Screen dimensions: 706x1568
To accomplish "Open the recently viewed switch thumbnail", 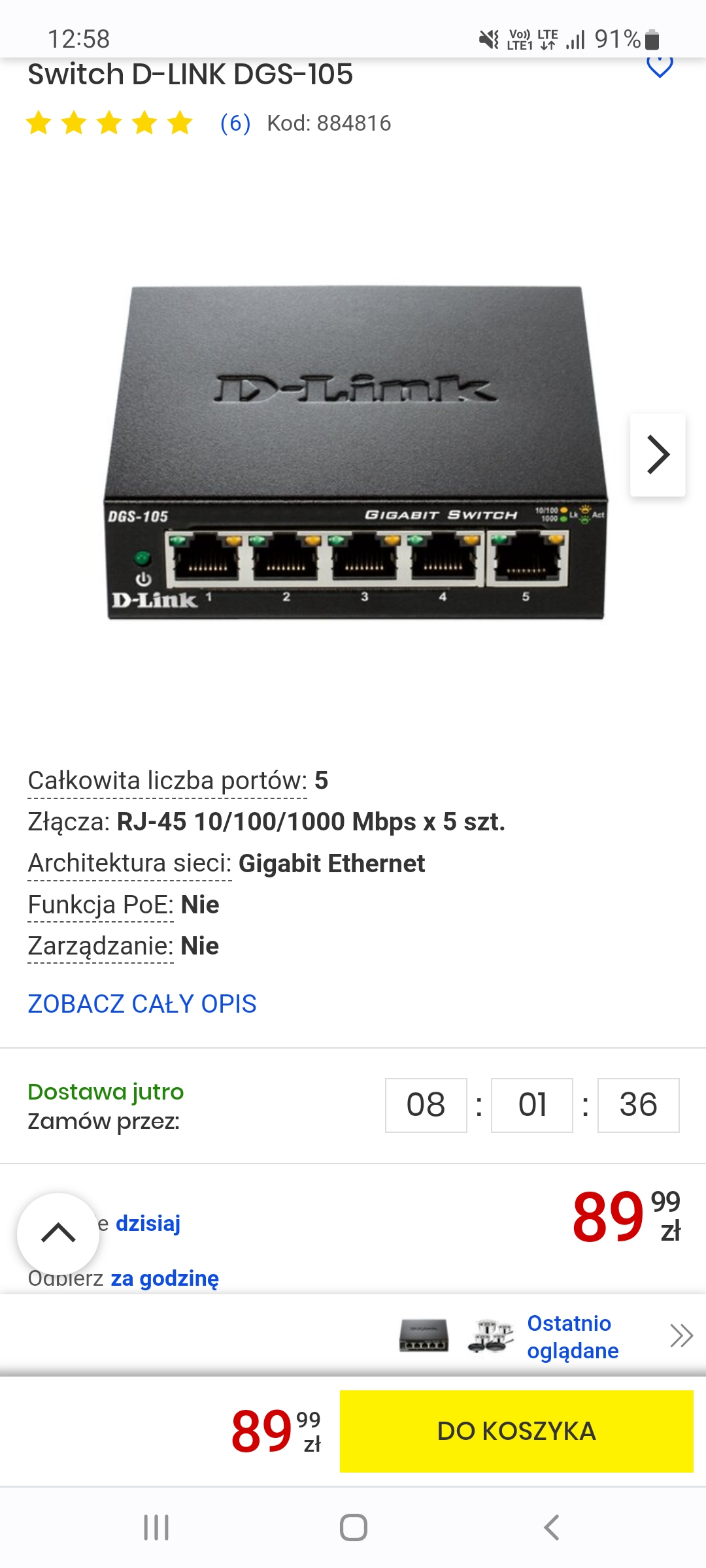I will click(424, 1336).
